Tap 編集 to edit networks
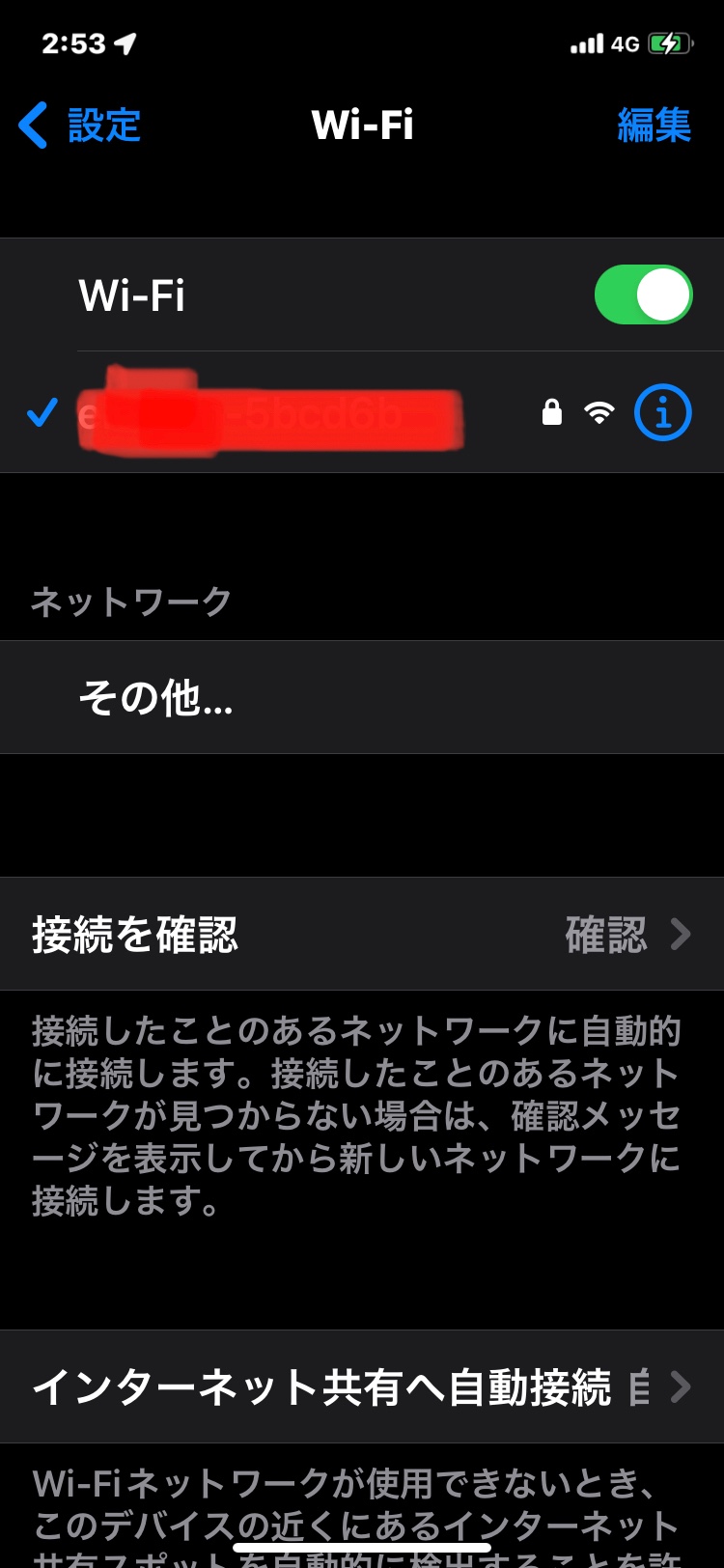724x1568 pixels. 654,126
